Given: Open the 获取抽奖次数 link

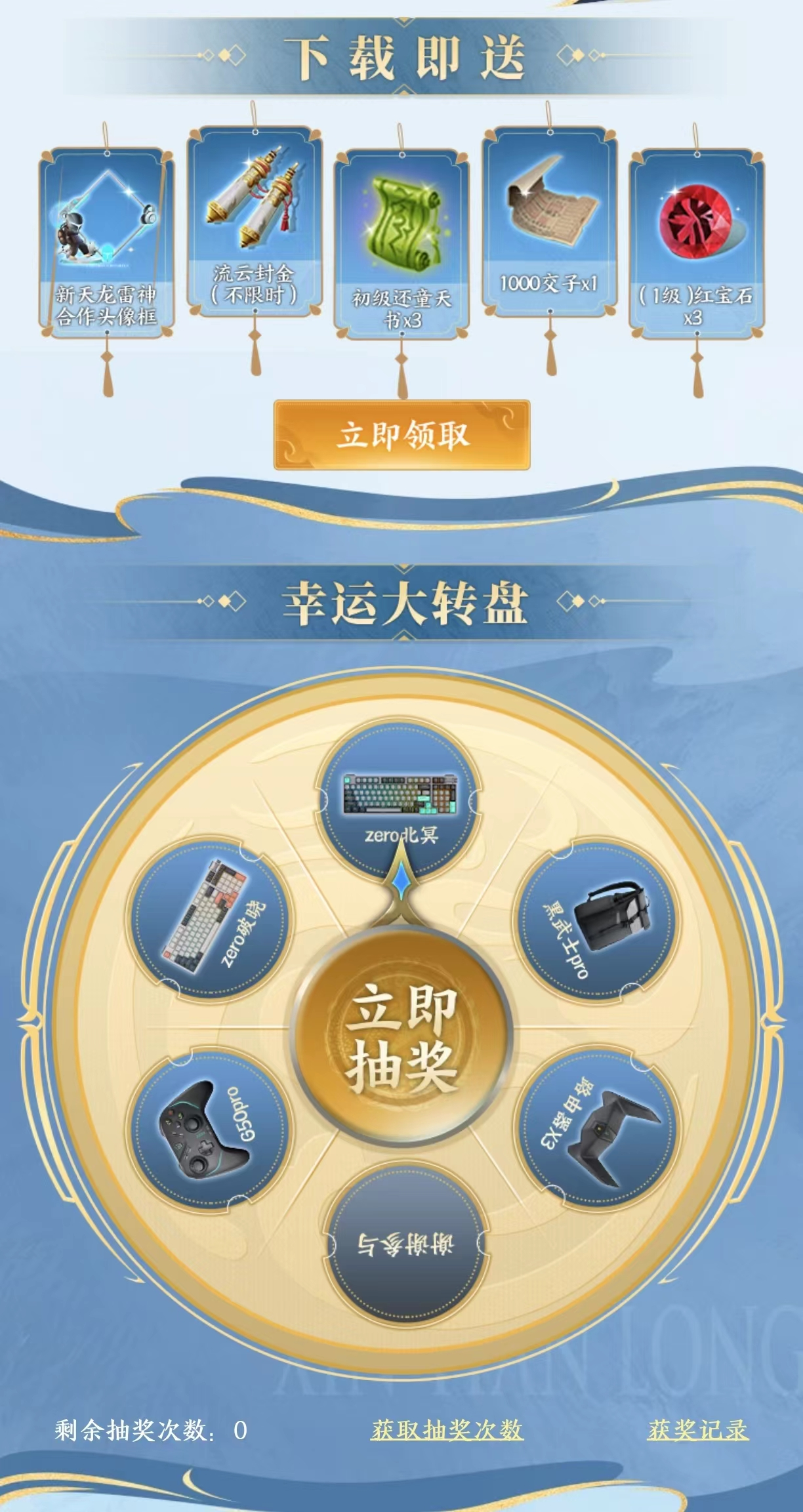Looking at the screenshot, I should coord(447,1429).
